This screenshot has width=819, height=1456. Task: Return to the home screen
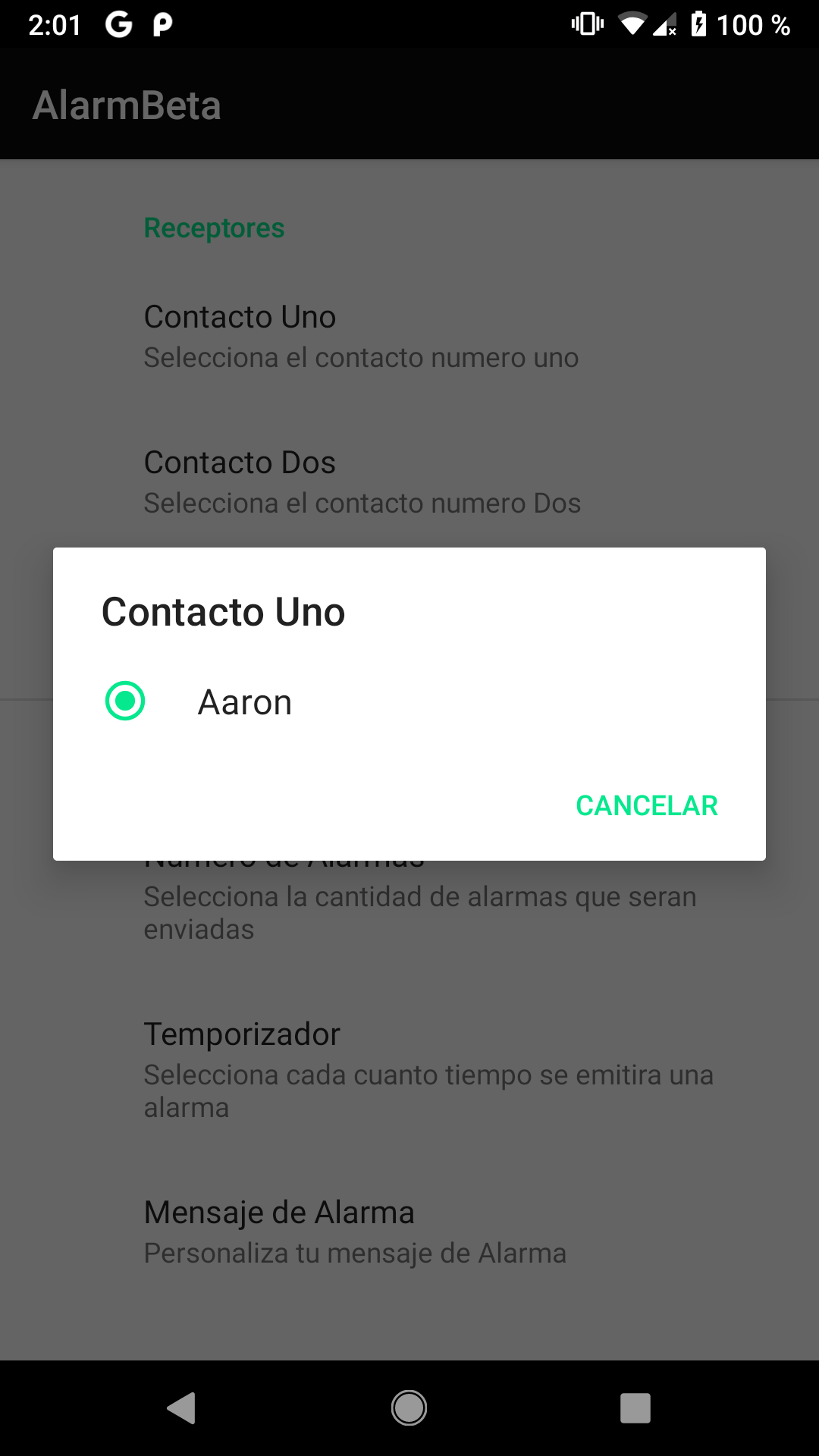tap(409, 1408)
